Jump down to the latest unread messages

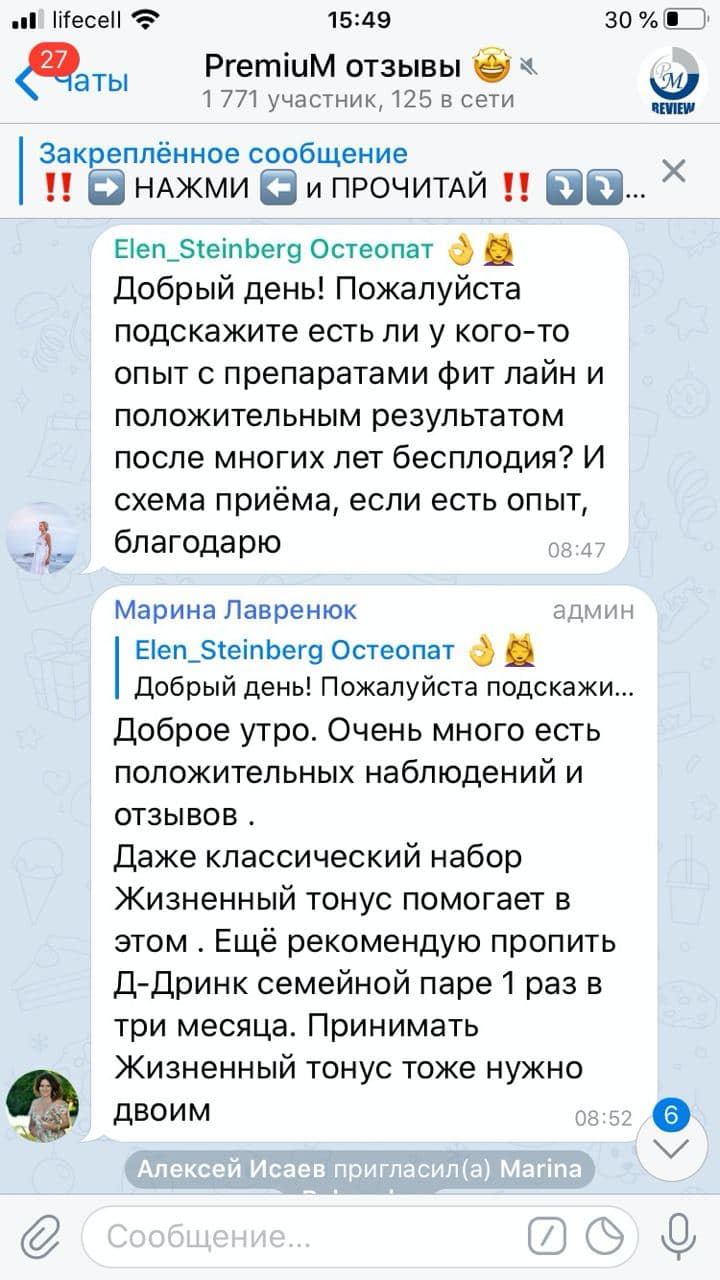pos(672,1146)
